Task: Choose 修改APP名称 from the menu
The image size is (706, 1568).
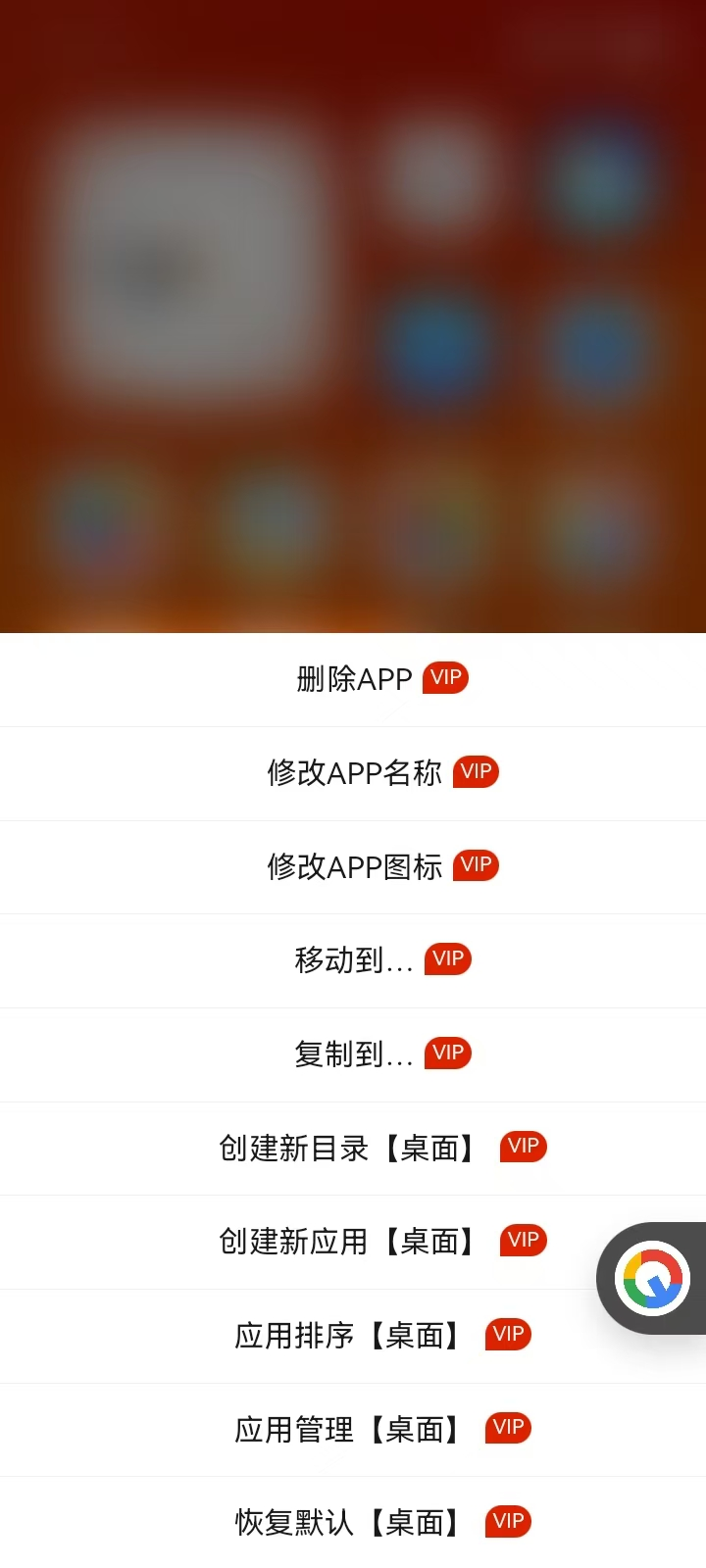Action: (x=355, y=773)
